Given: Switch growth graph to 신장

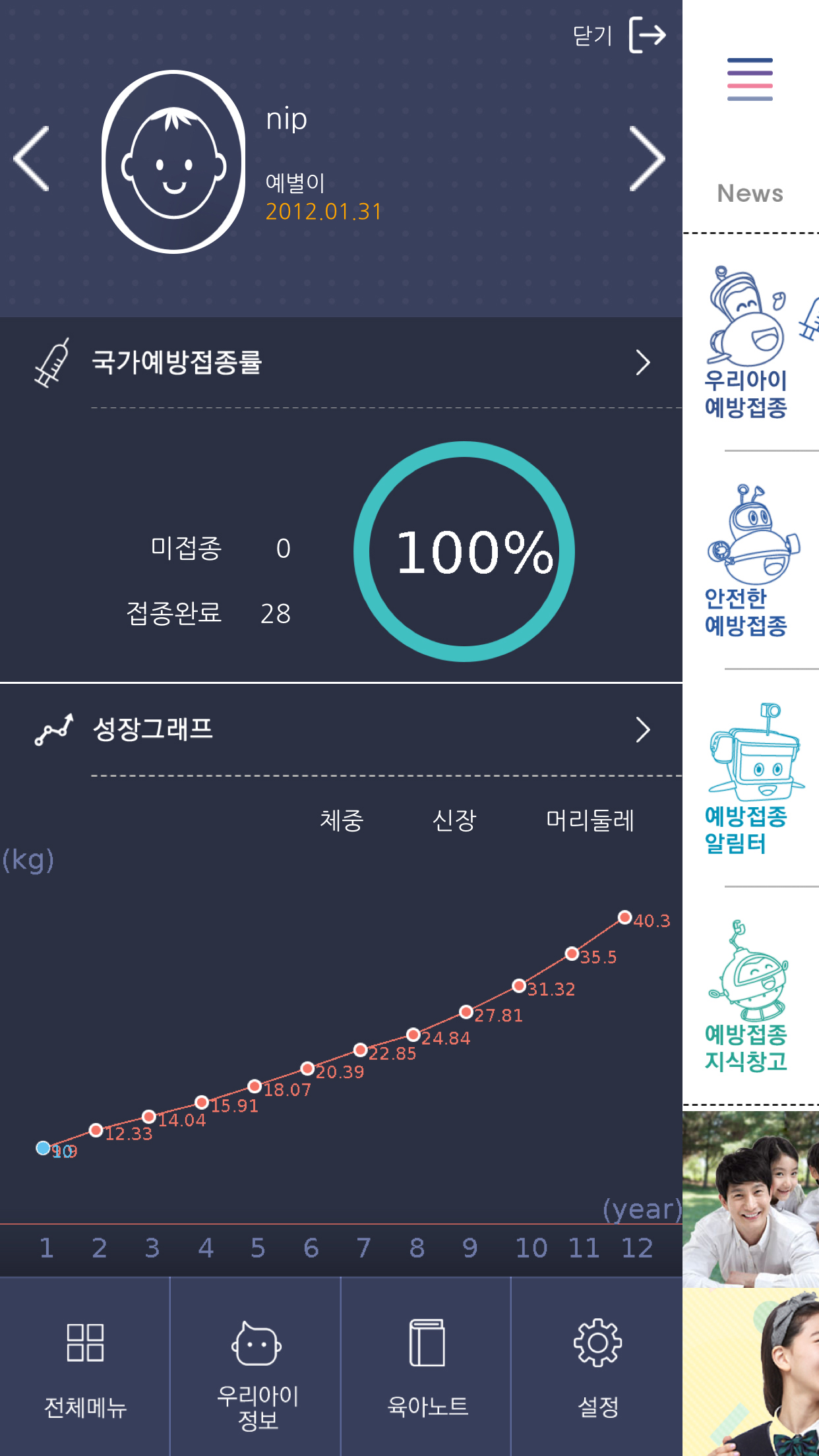Looking at the screenshot, I should (454, 820).
